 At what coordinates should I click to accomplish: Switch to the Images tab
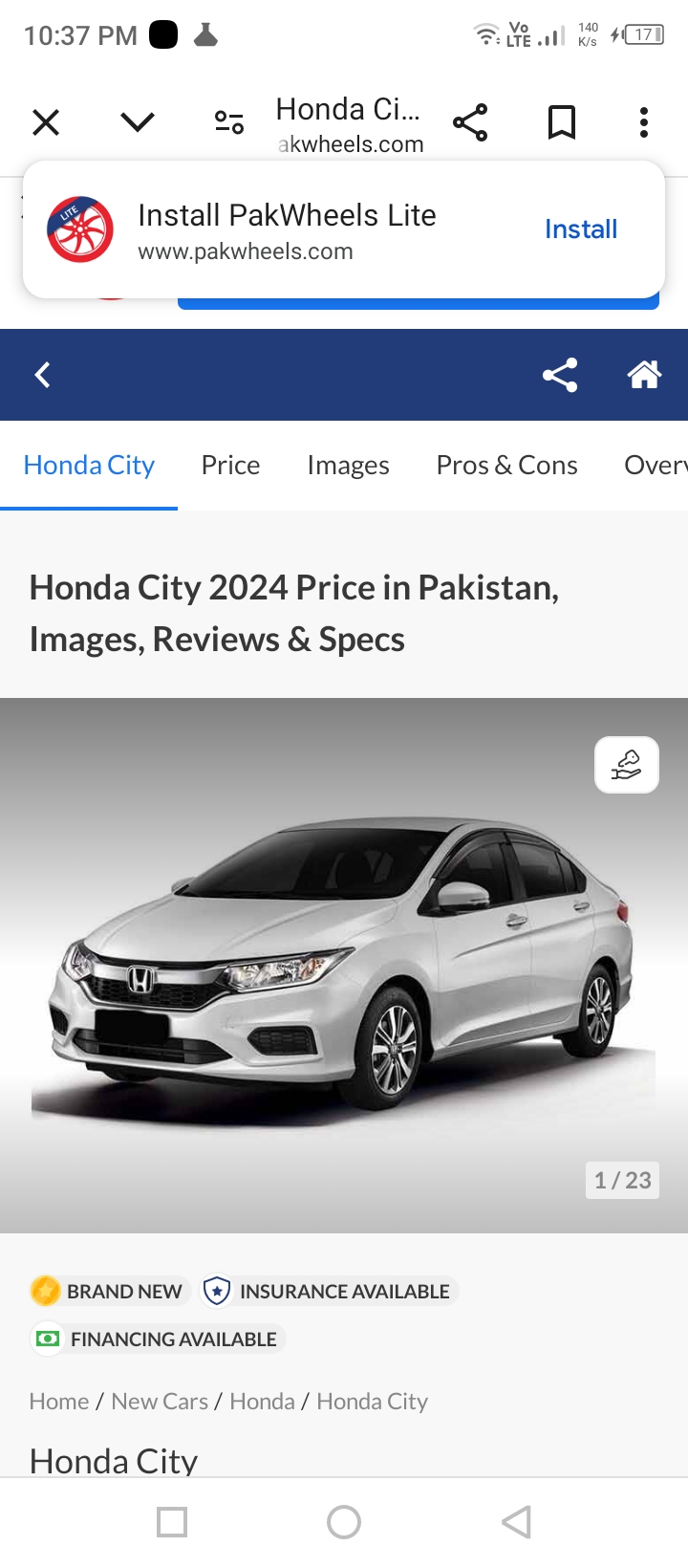[x=348, y=466]
